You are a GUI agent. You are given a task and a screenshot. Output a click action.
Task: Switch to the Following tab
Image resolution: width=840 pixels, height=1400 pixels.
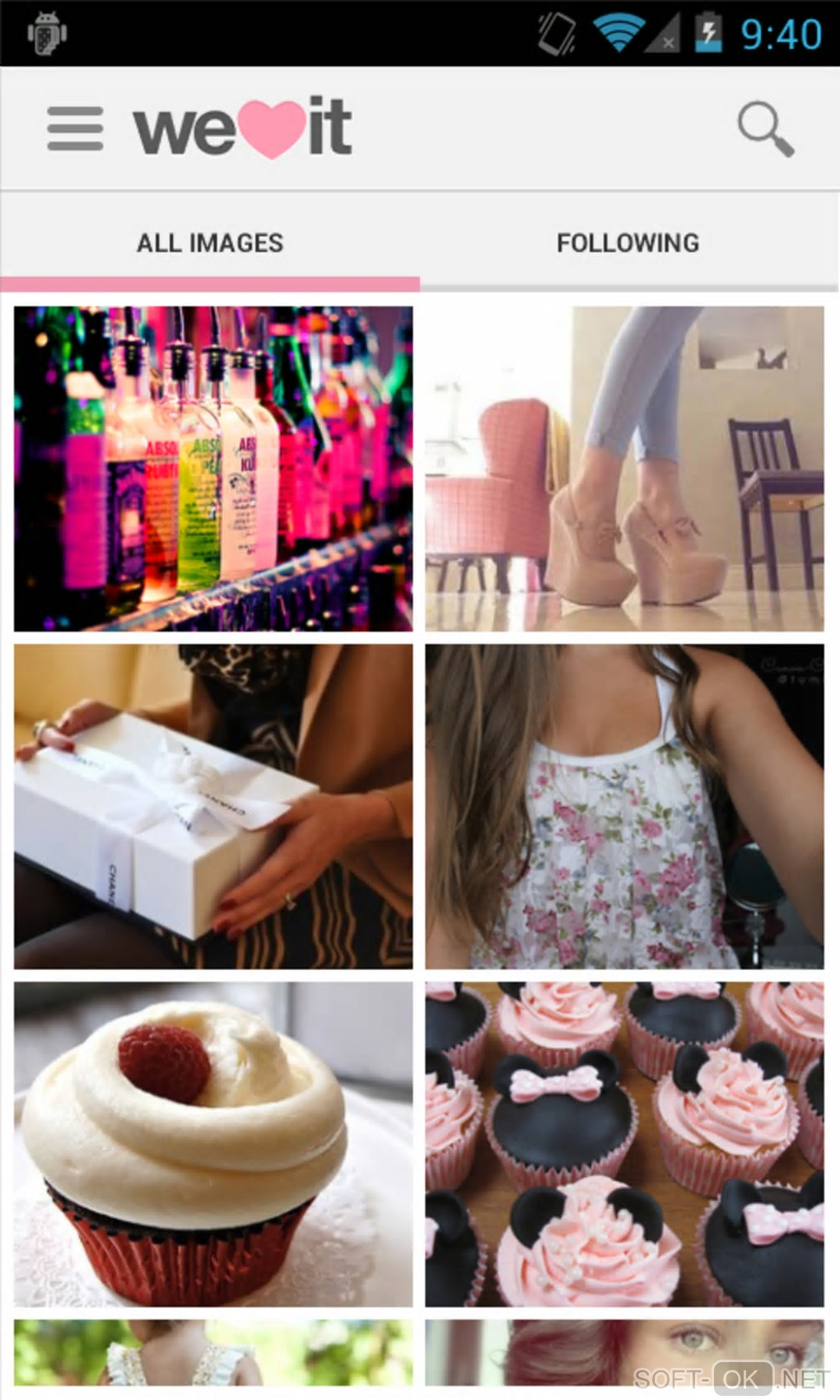(x=628, y=243)
